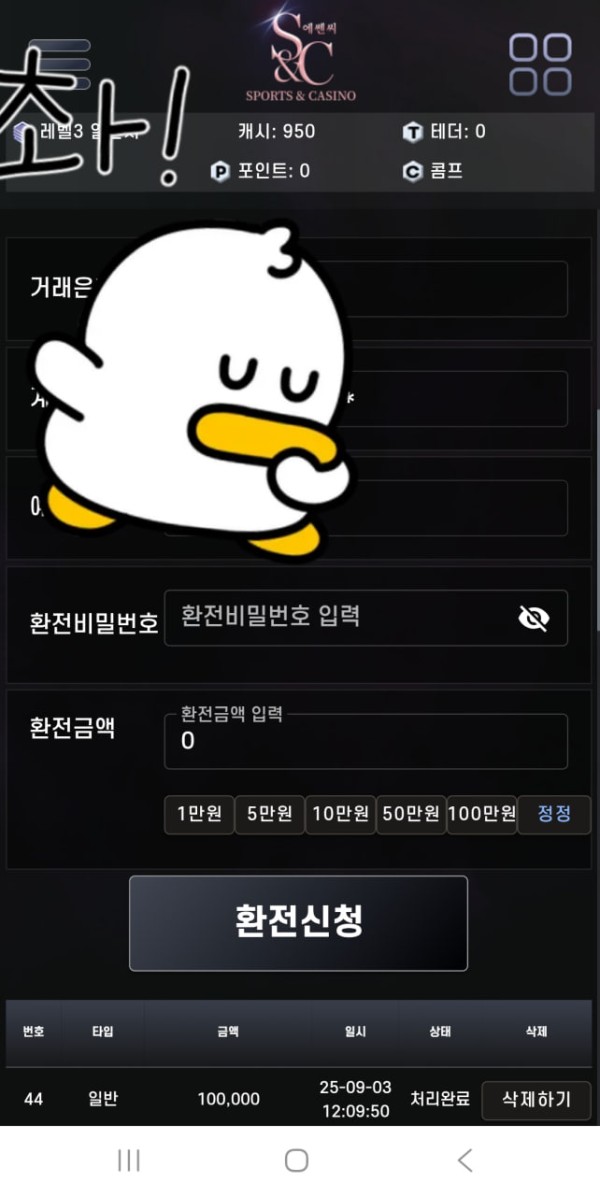
Task: Tap the 환전금액 입력 field
Action: point(365,741)
